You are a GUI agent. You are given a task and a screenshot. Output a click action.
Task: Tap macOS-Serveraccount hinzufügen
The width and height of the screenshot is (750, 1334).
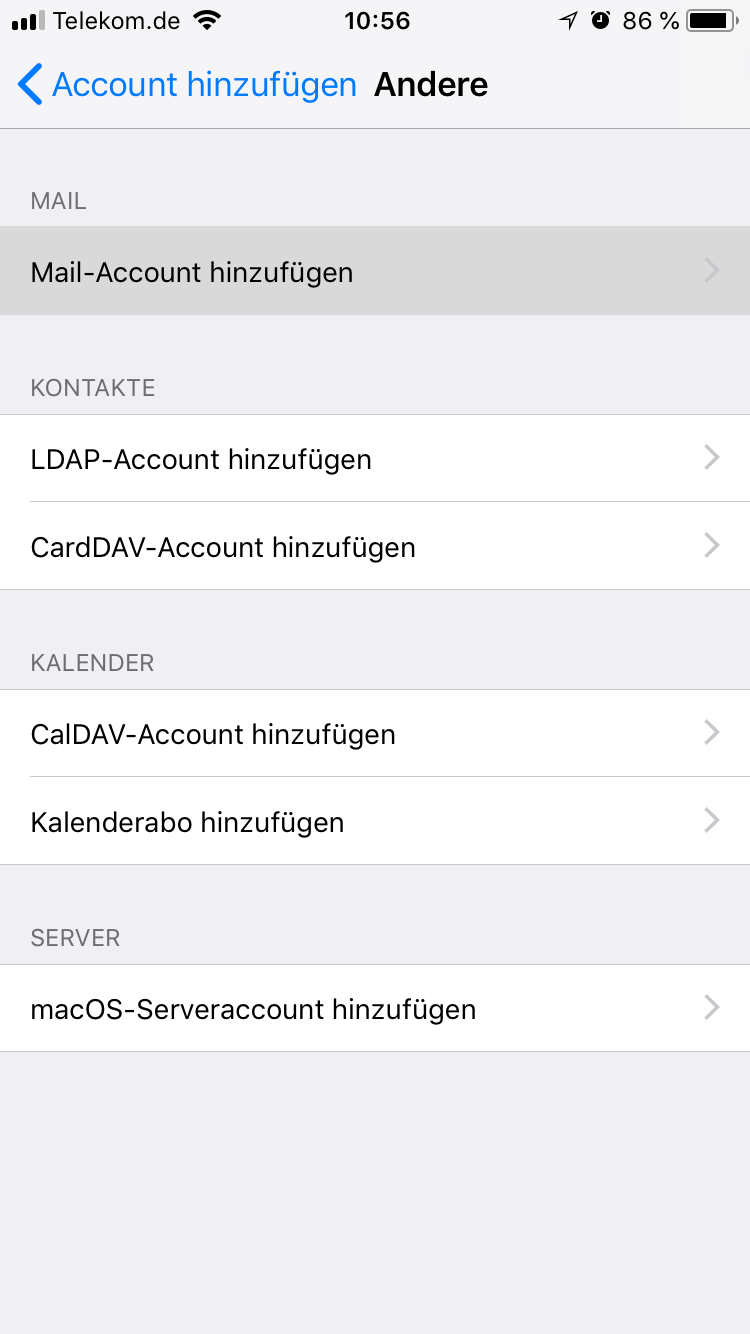click(x=375, y=1009)
